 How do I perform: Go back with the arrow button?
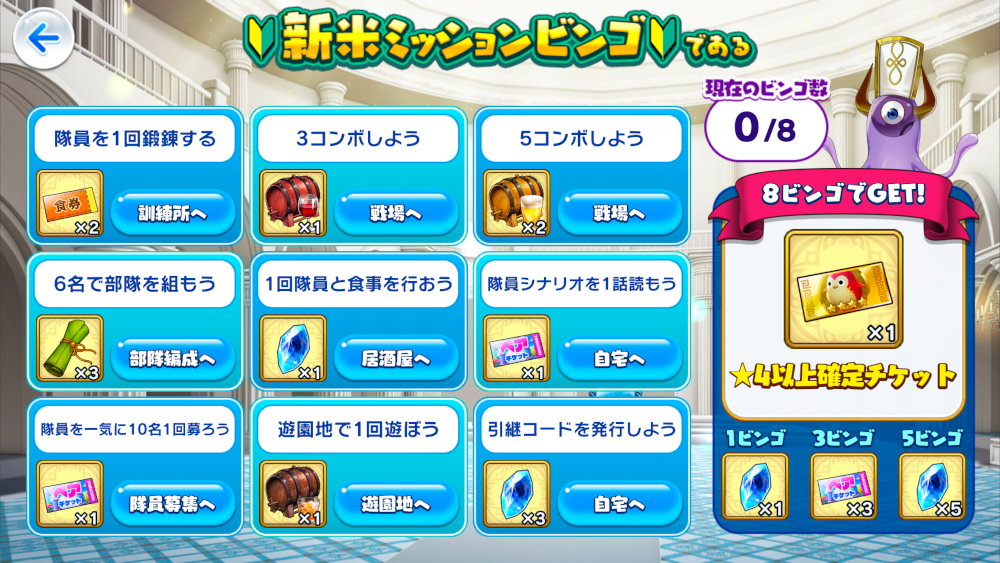(x=43, y=39)
